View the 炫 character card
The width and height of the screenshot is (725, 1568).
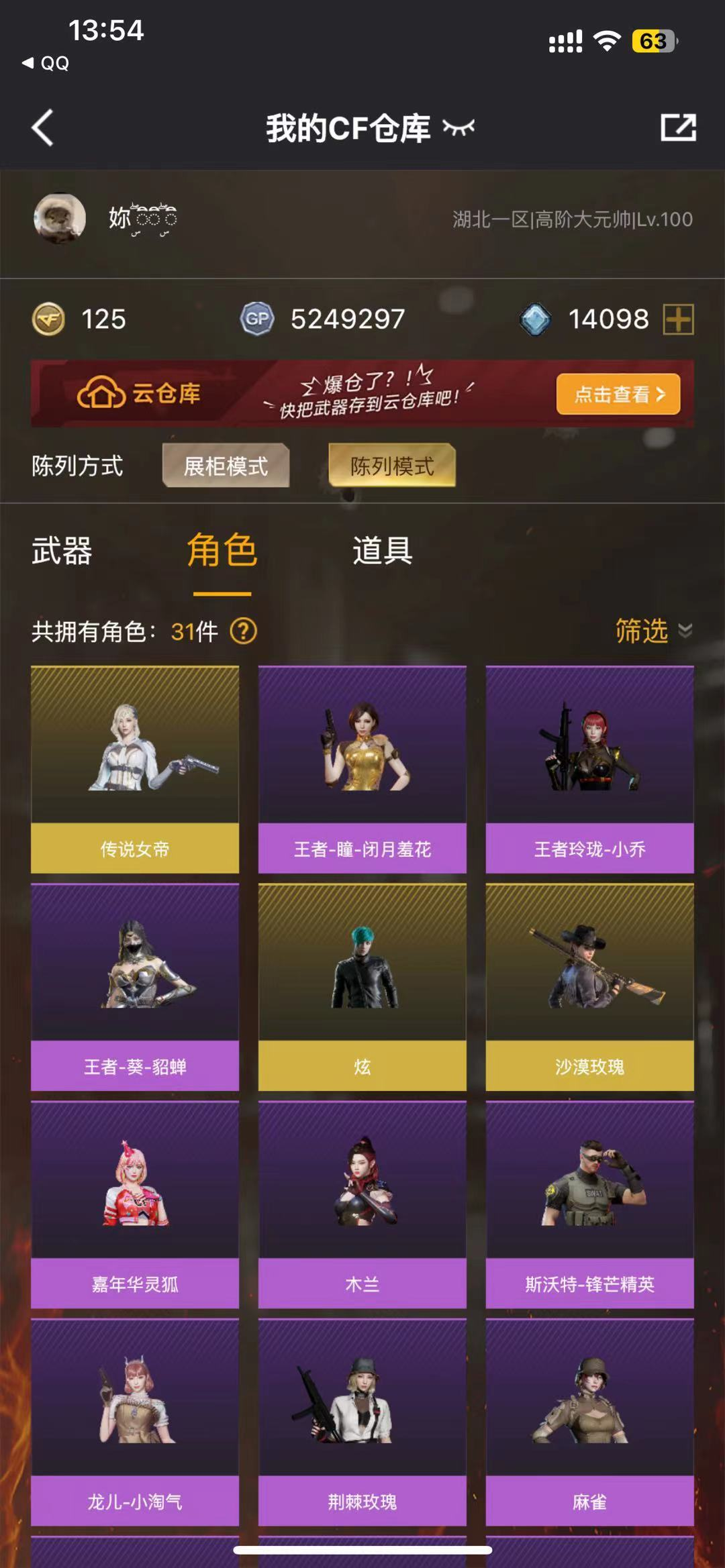[x=362, y=986]
